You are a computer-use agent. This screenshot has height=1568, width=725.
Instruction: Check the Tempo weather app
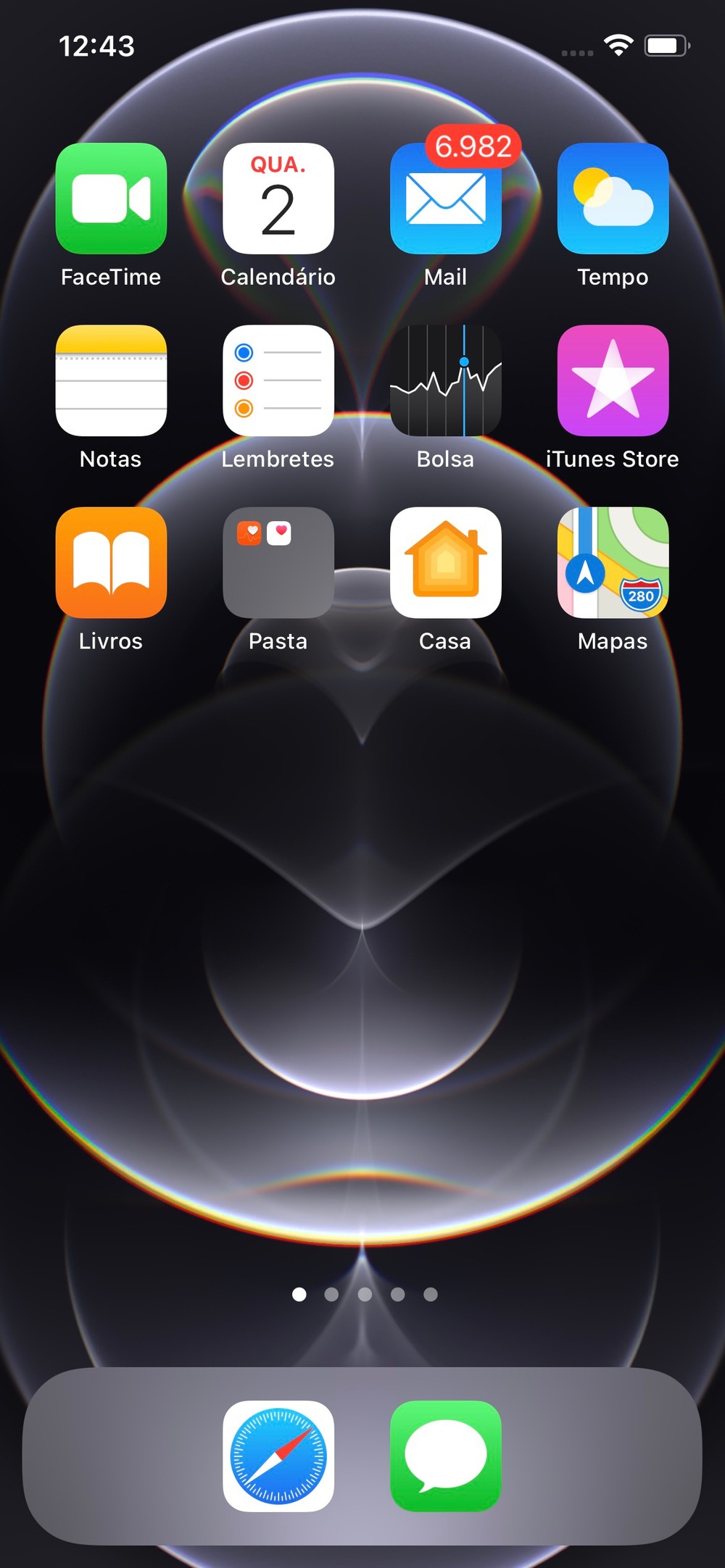tap(613, 199)
